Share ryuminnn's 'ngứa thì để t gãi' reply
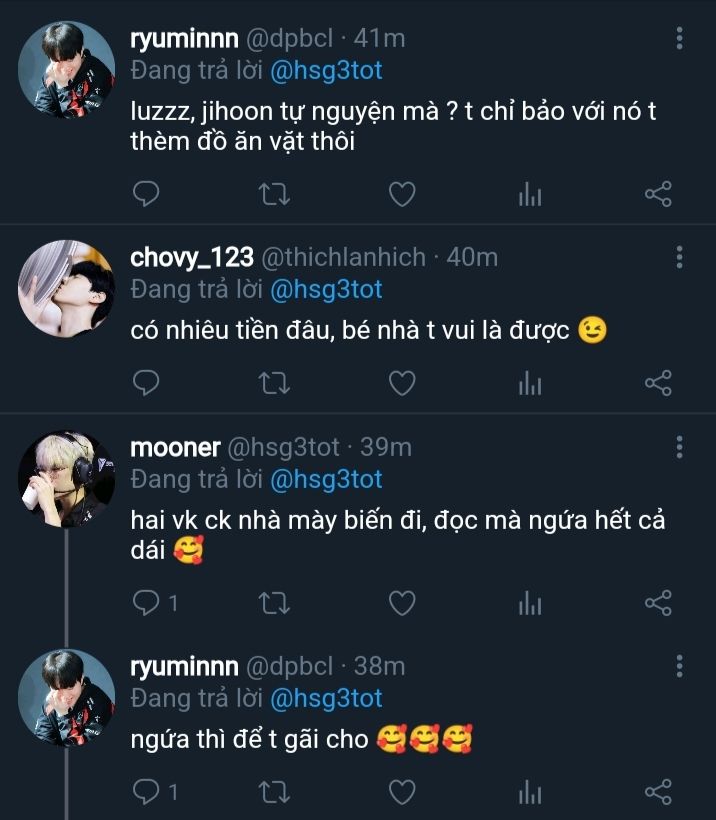Image resolution: width=716 pixels, height=820 pixels. point(657,793)
